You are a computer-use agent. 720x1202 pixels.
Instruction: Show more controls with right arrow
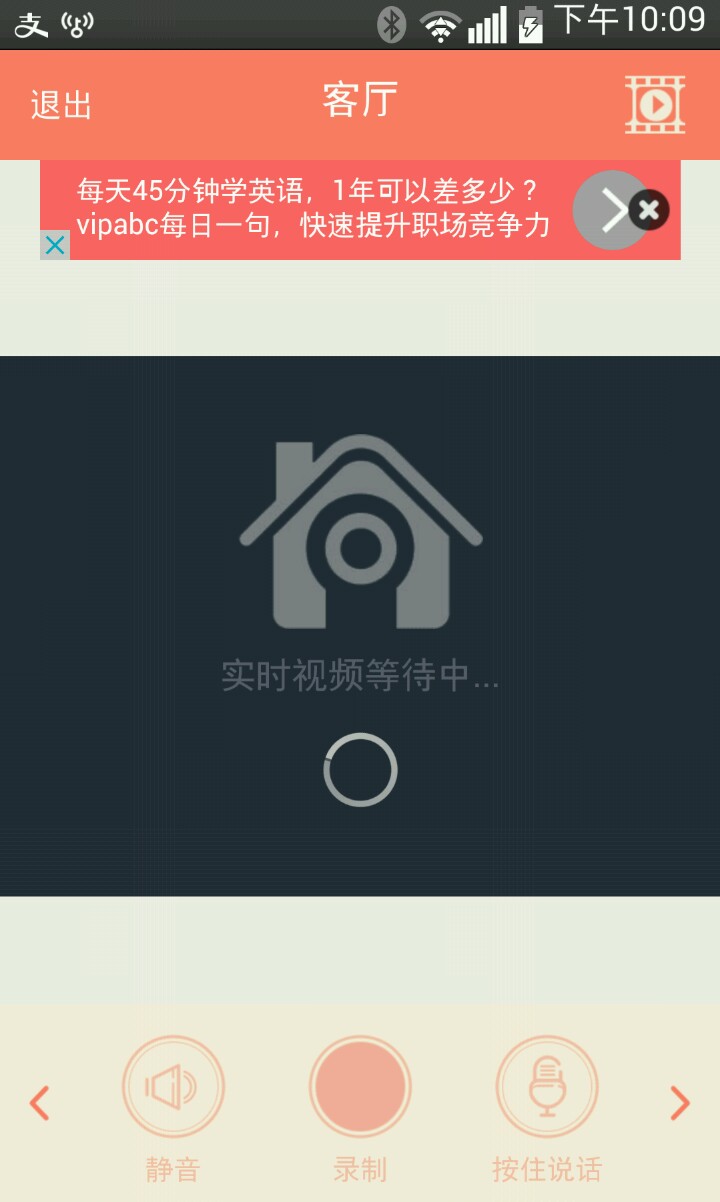click(x=679, y=1103)
